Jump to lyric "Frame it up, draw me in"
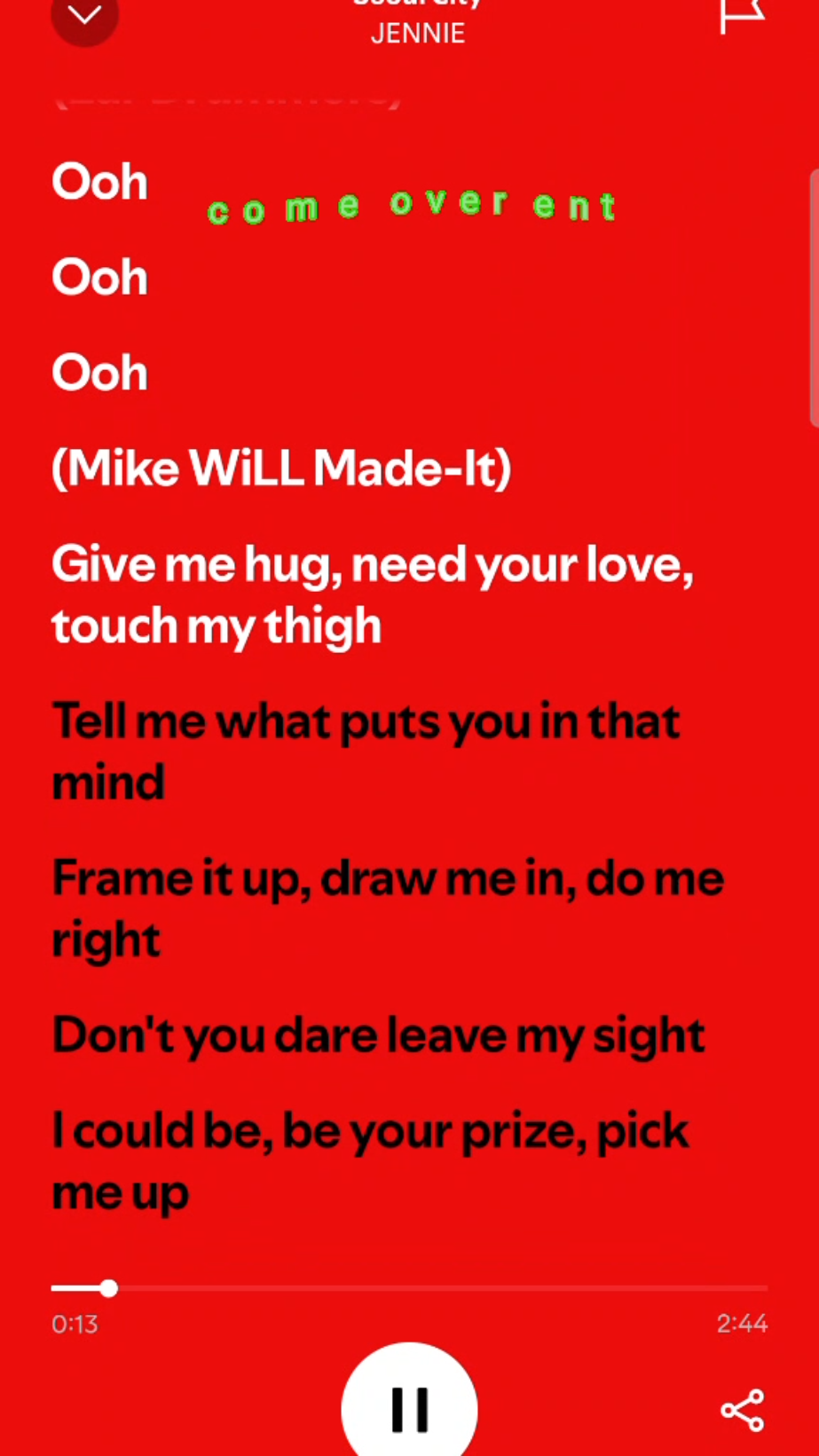The image size is (819, 1456). coord(387,908)
